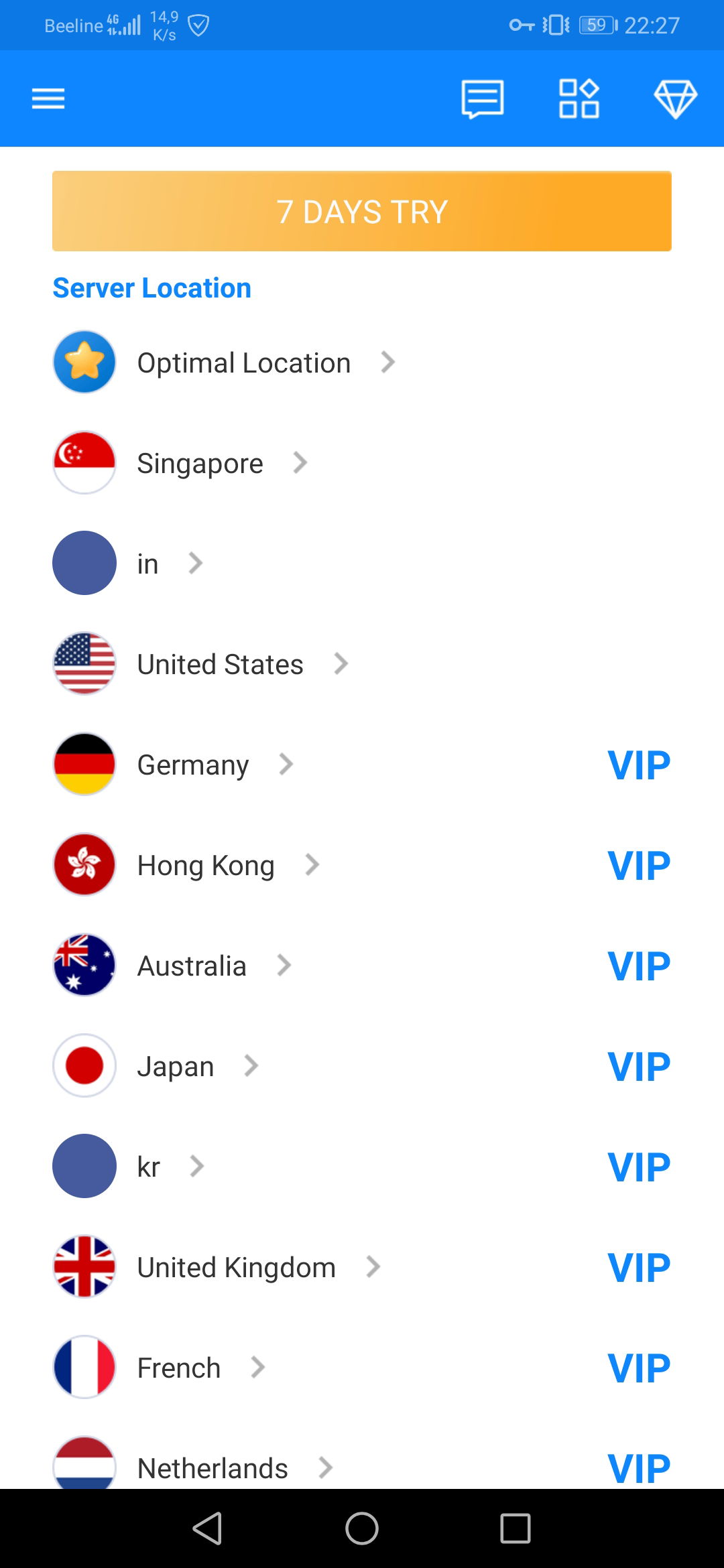
Task: Select the Japan VIP server
Action: point(176,1066)
